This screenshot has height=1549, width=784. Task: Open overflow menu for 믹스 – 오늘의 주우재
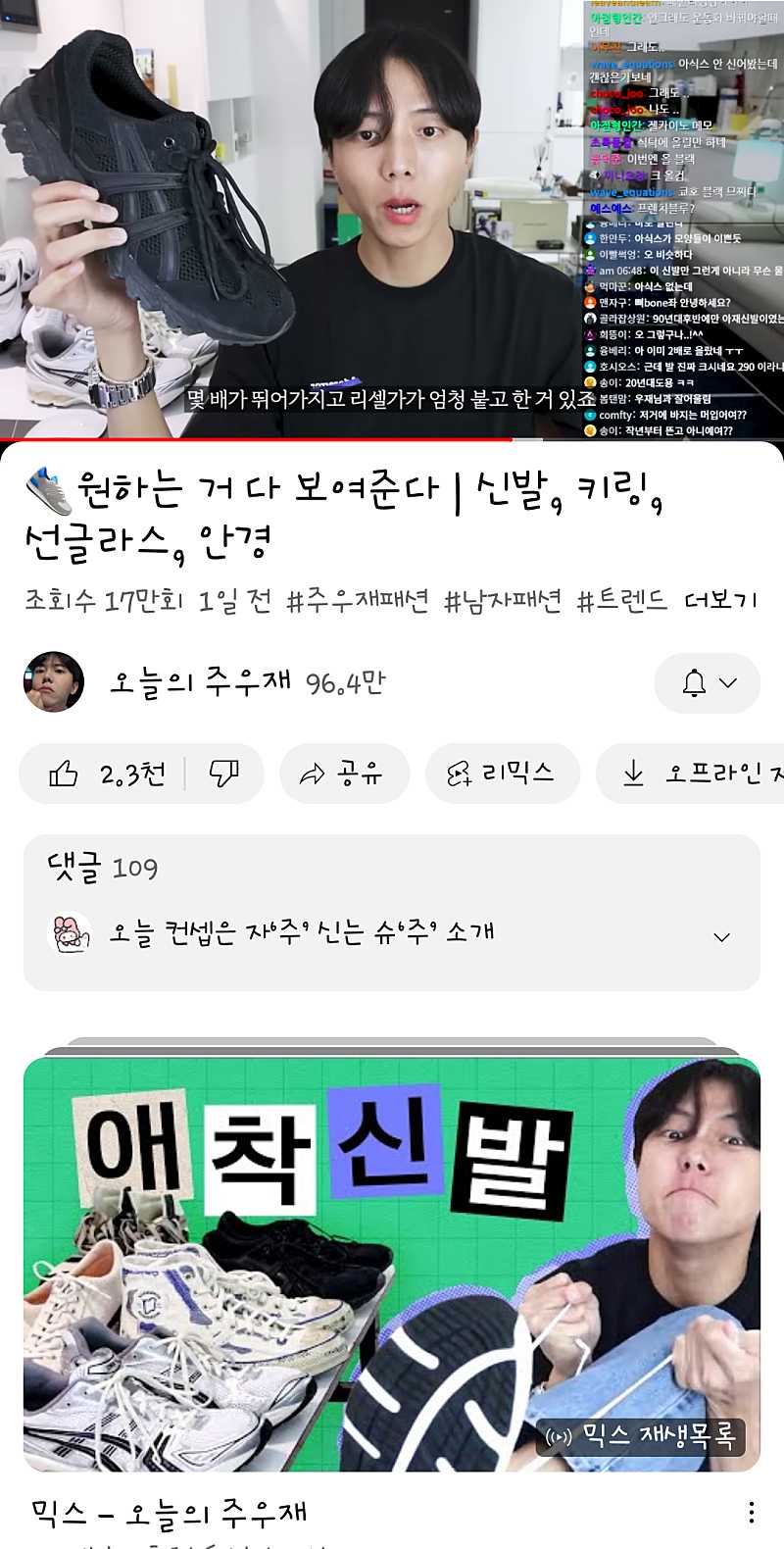coord(752,1513)
